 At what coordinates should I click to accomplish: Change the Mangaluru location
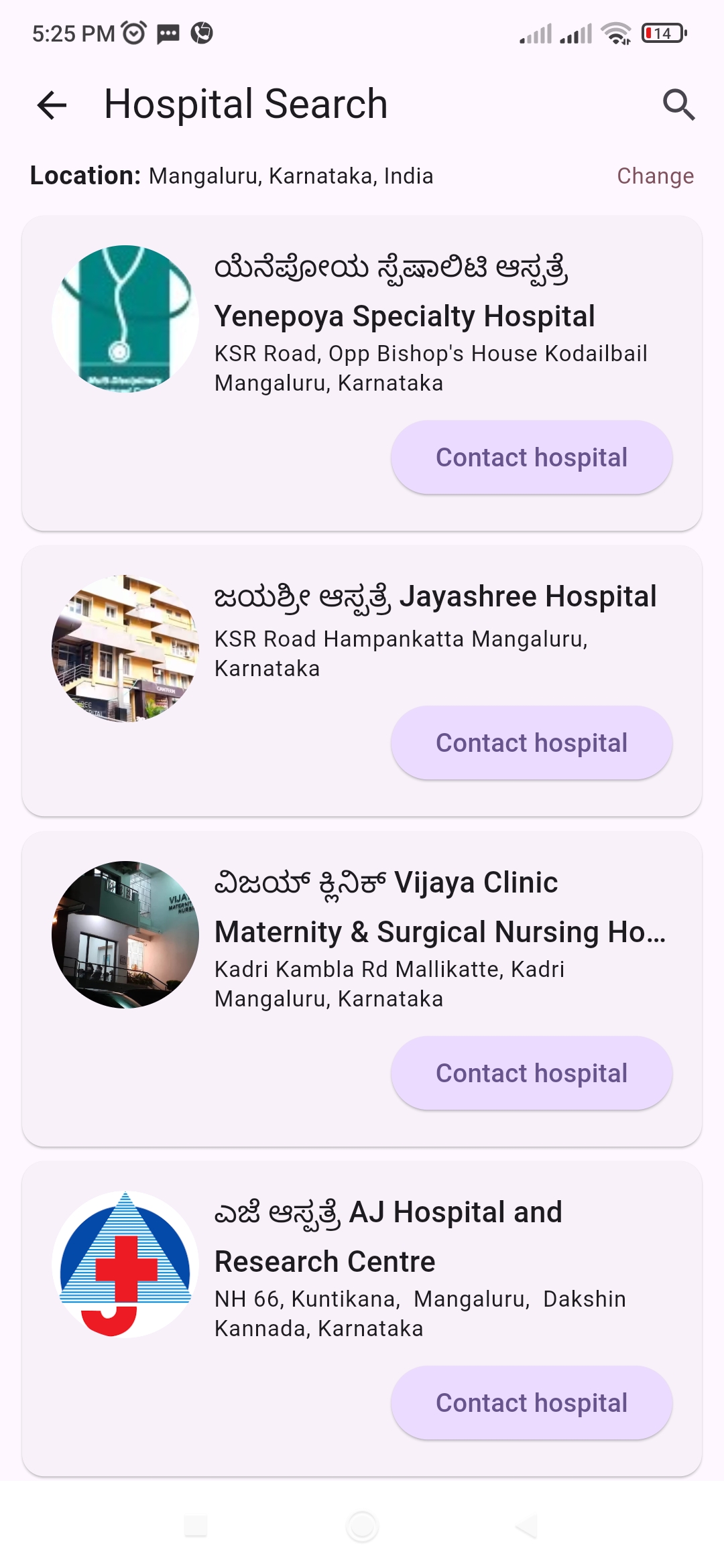tap(655, 176)
